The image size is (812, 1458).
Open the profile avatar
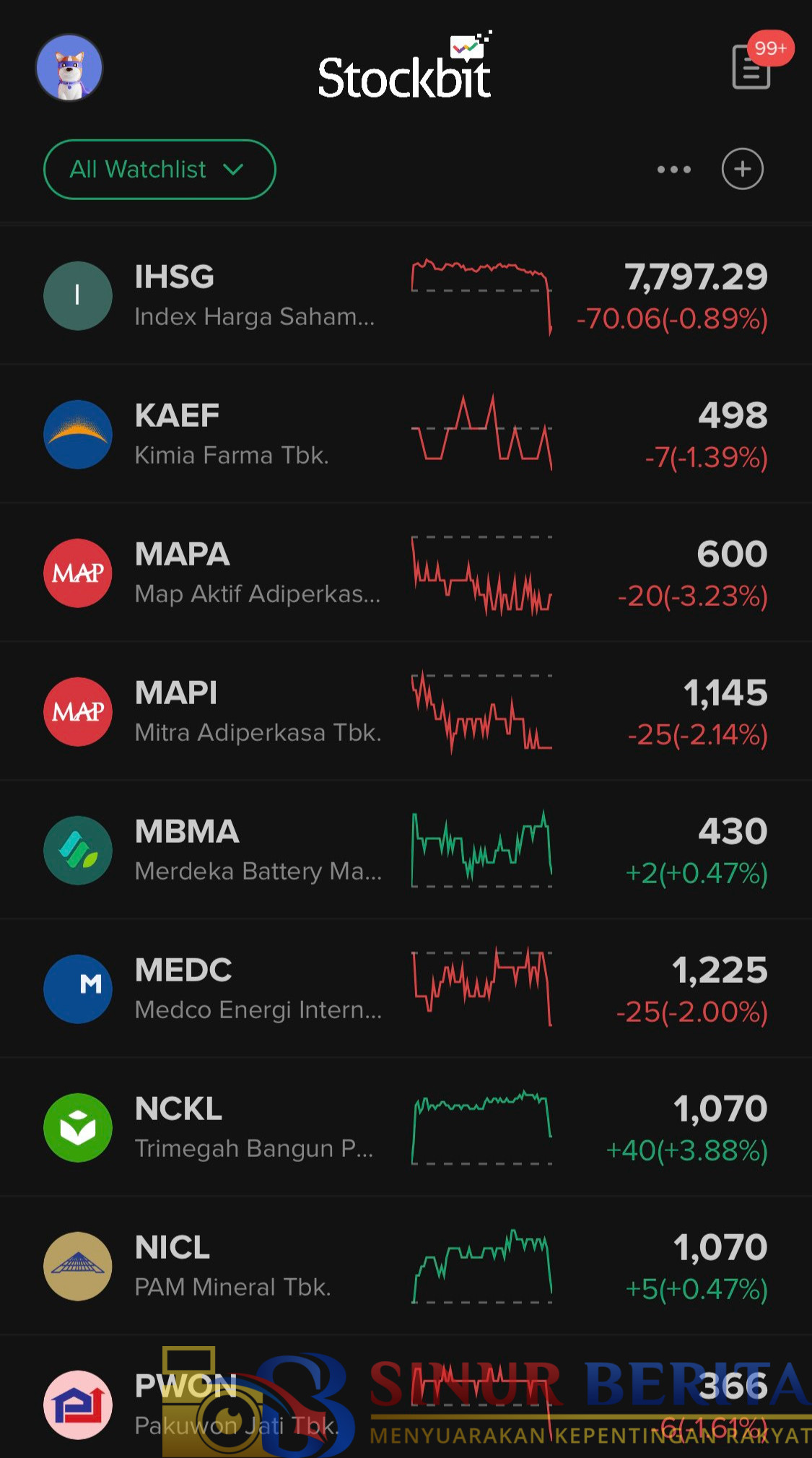coord(69,68)
